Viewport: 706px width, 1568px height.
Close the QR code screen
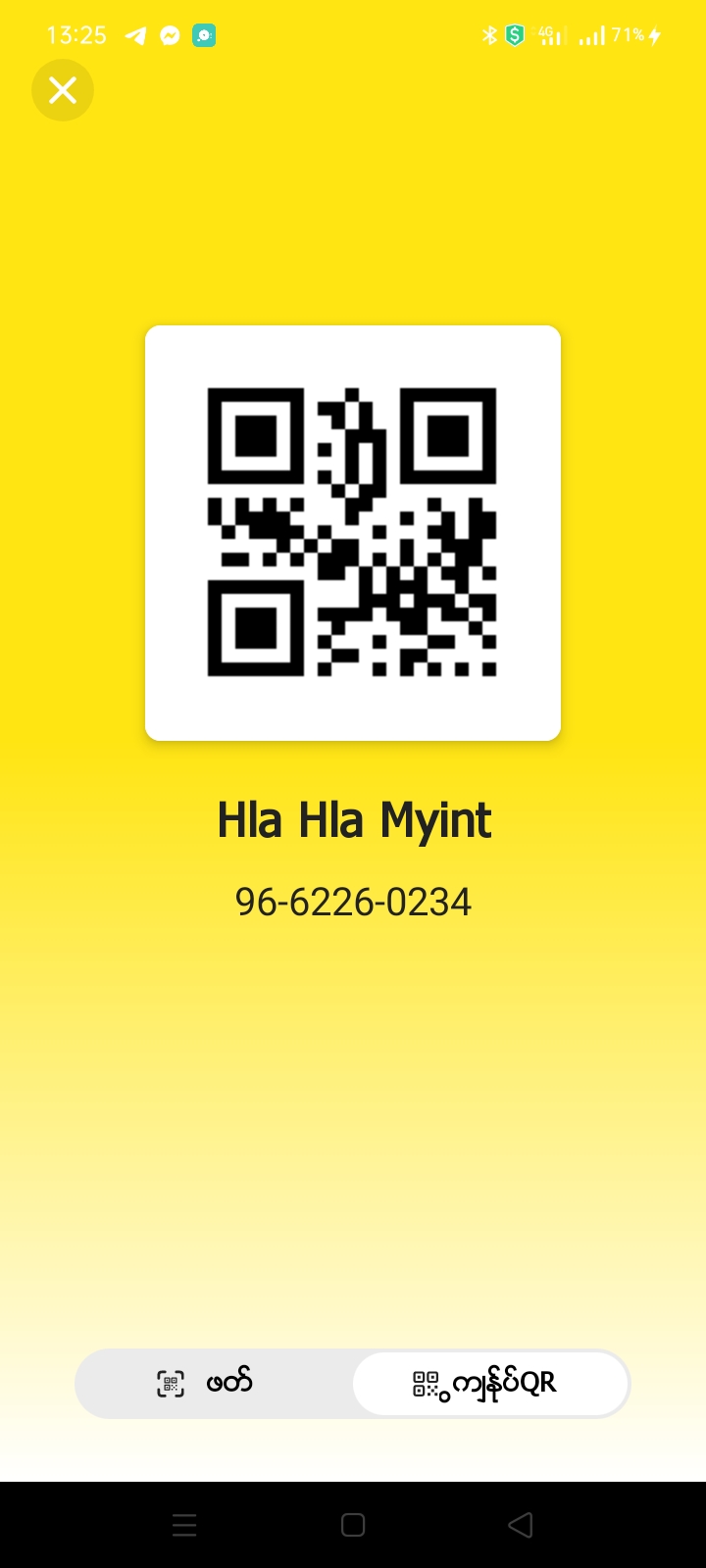tap(63, 91)
